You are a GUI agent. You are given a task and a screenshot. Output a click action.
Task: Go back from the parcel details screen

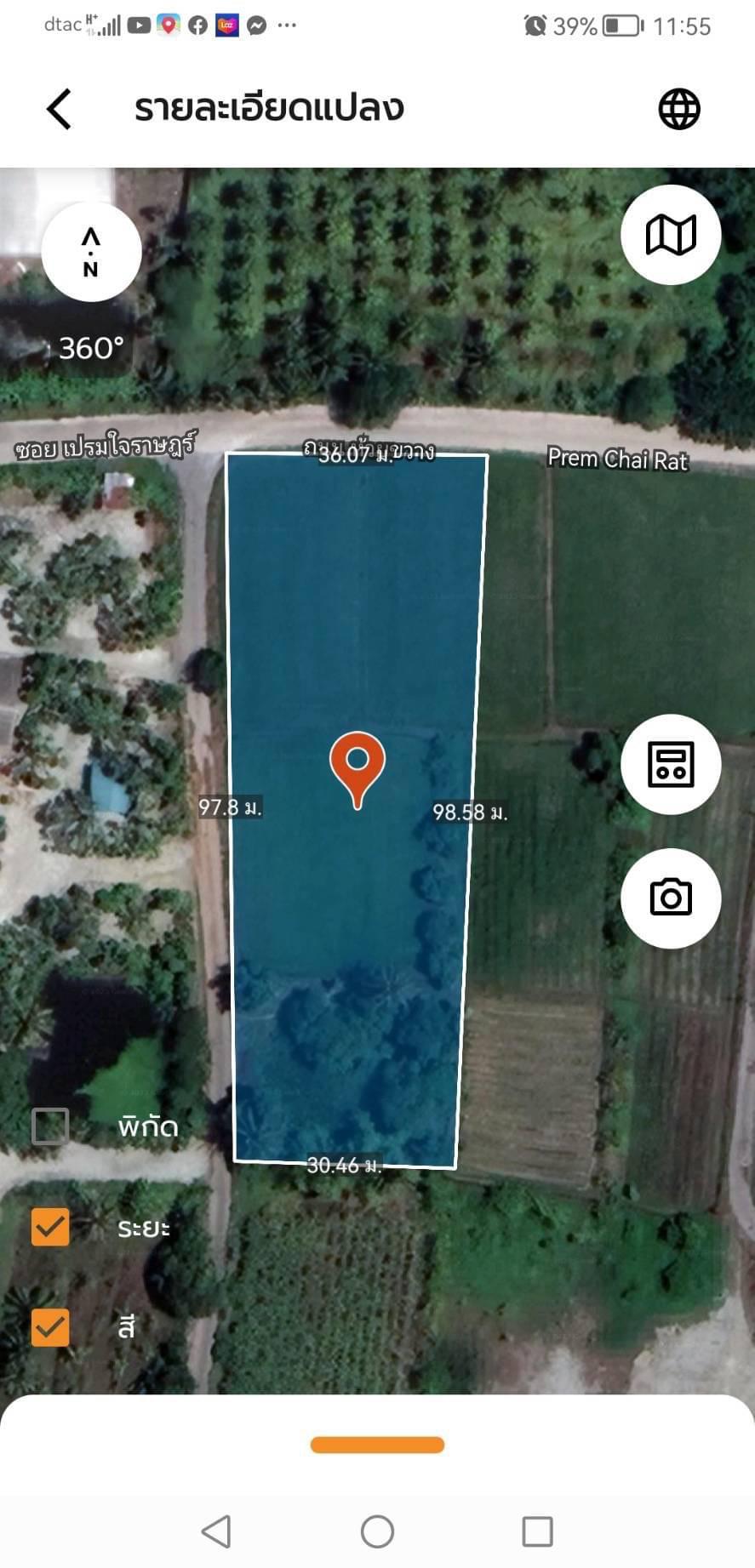pyautogui.click(x=59, y=109)
